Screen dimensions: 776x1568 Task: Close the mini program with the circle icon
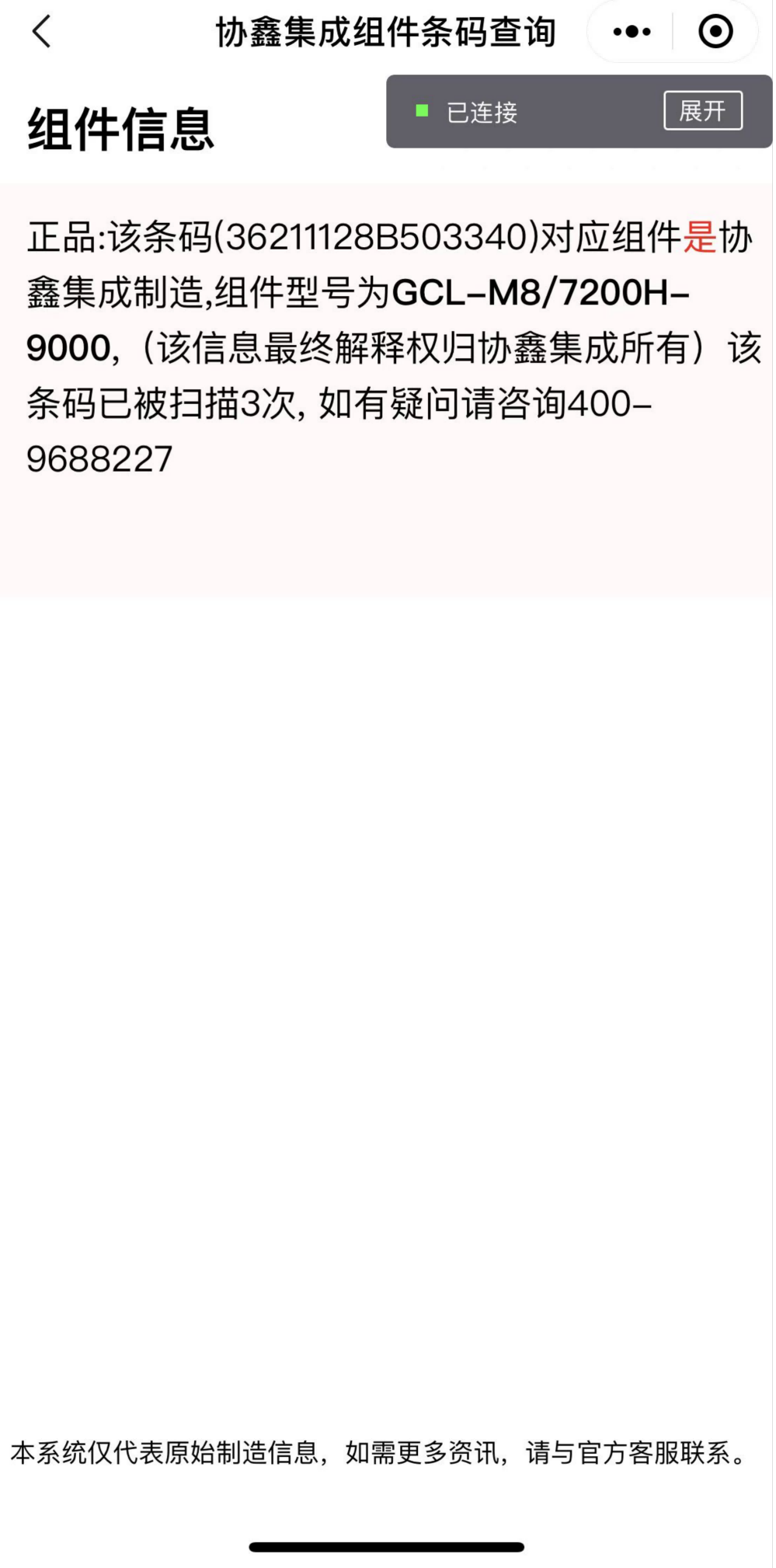point(715,32)
